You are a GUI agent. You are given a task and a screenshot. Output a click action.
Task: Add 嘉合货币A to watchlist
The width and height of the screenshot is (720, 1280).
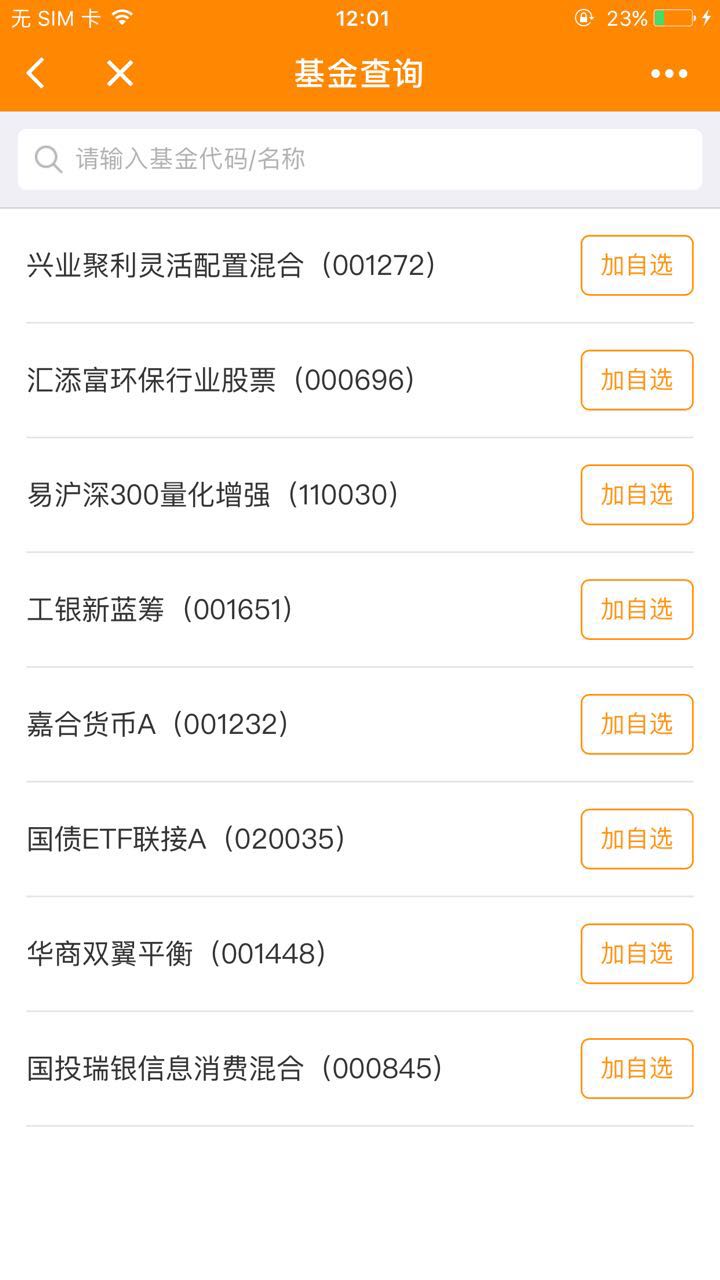[x=637, y=724]
